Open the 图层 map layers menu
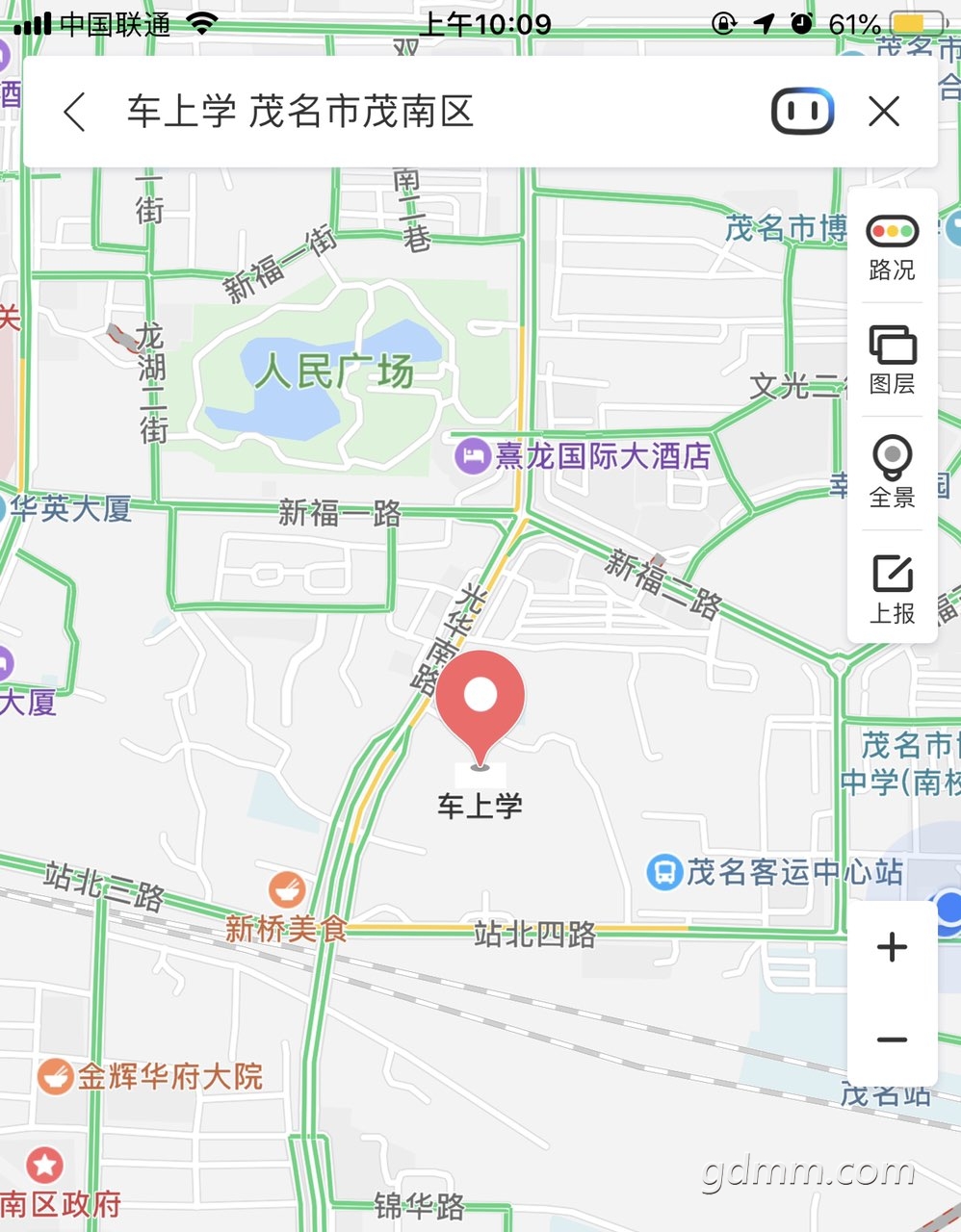Image resolution: width=961 pixels, height=1232 pixels. click(892, 360)
